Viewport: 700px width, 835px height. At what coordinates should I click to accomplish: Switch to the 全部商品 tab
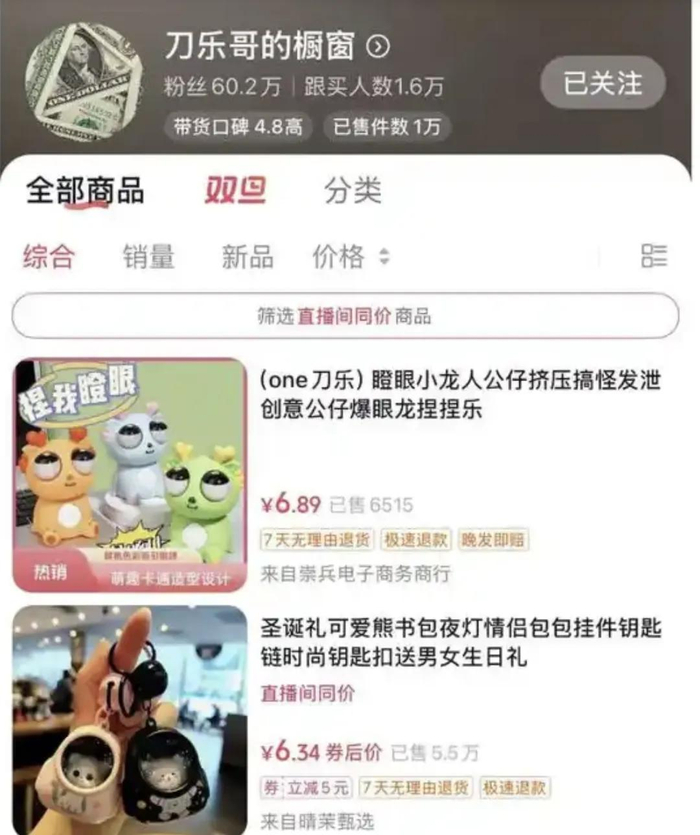tap(85, 191)
